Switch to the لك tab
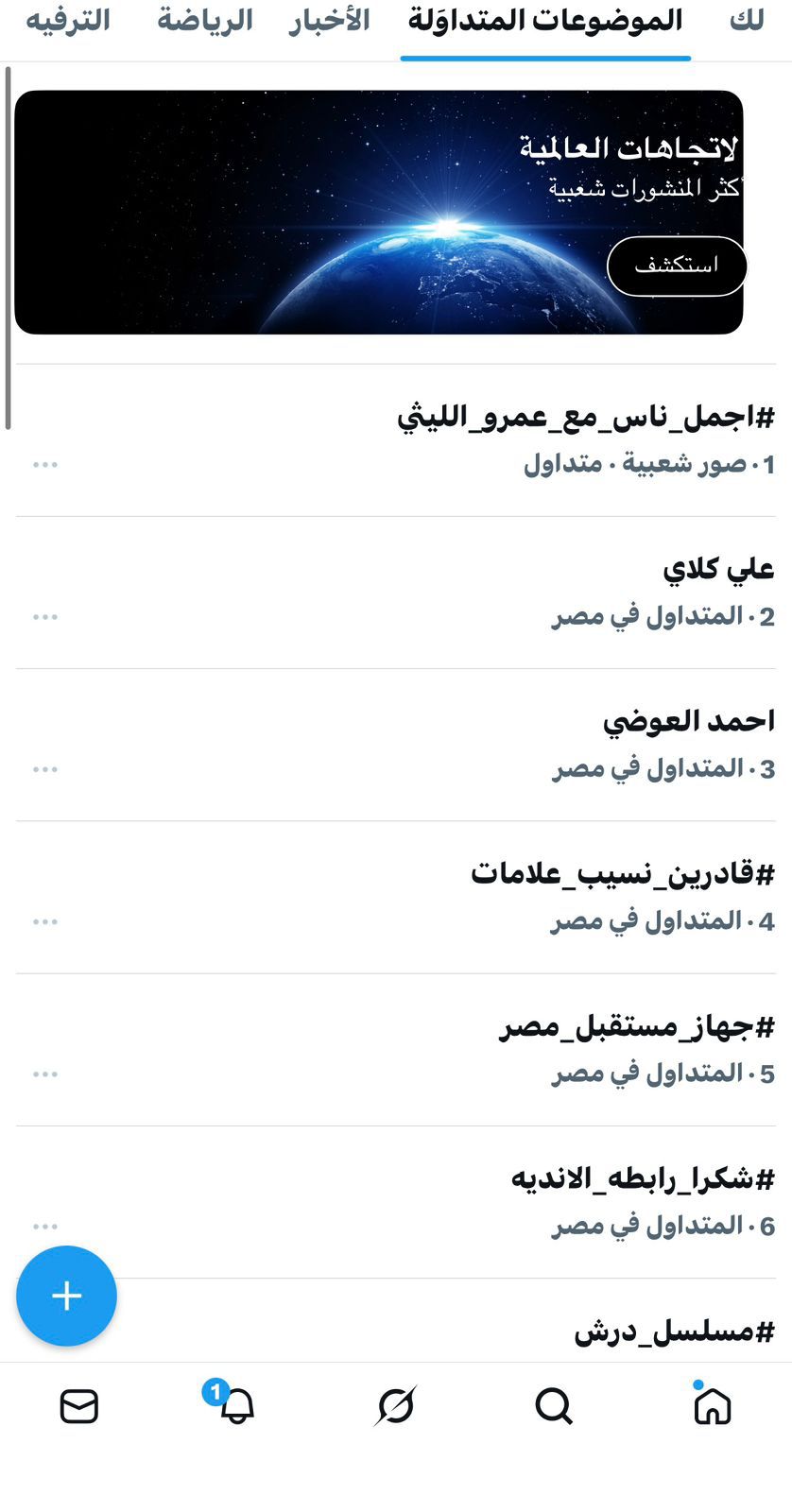Screen dimensions: 792x1512 coord(747,21)
